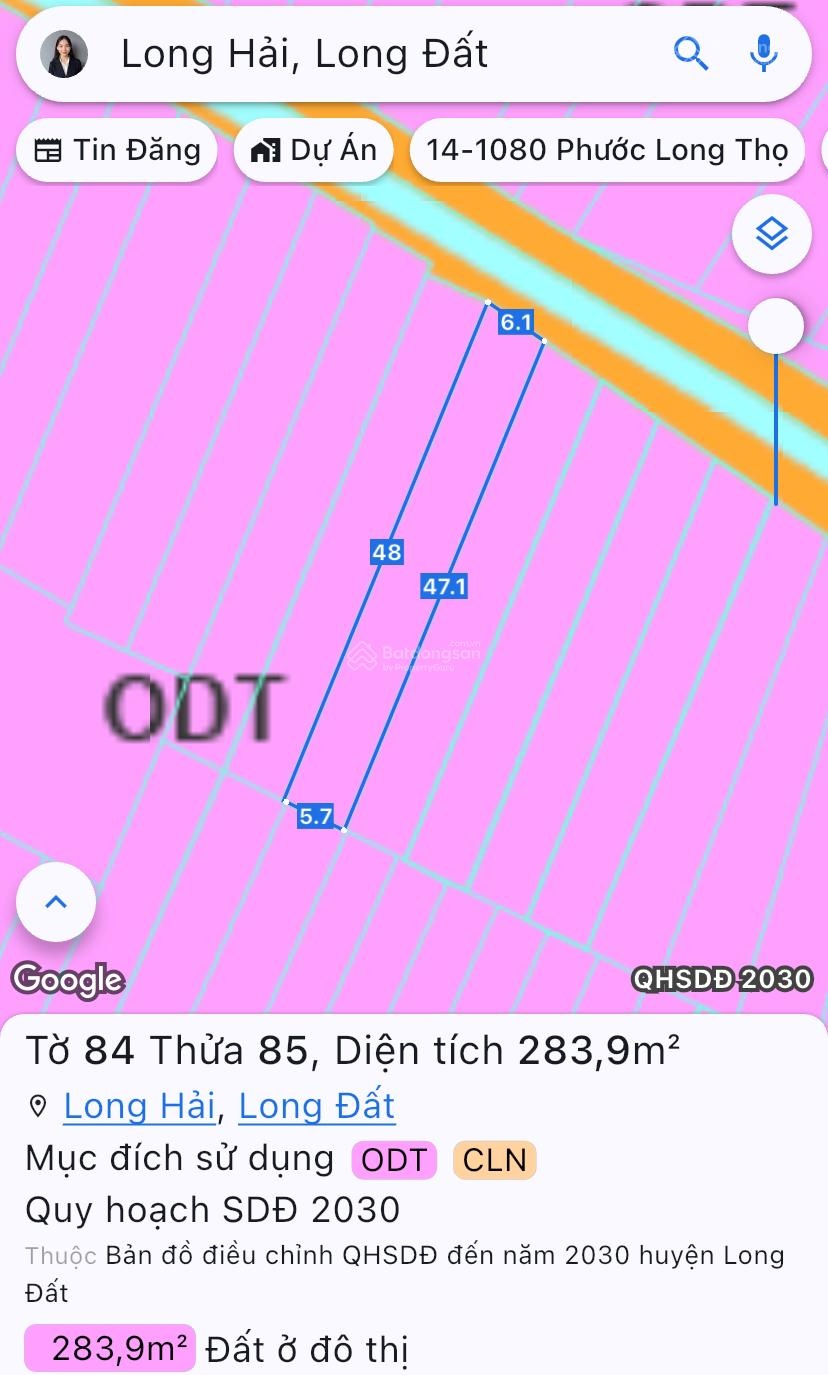828x1375 pixels.
Task: Open the Long Đất link
Action: point(316,1106)
